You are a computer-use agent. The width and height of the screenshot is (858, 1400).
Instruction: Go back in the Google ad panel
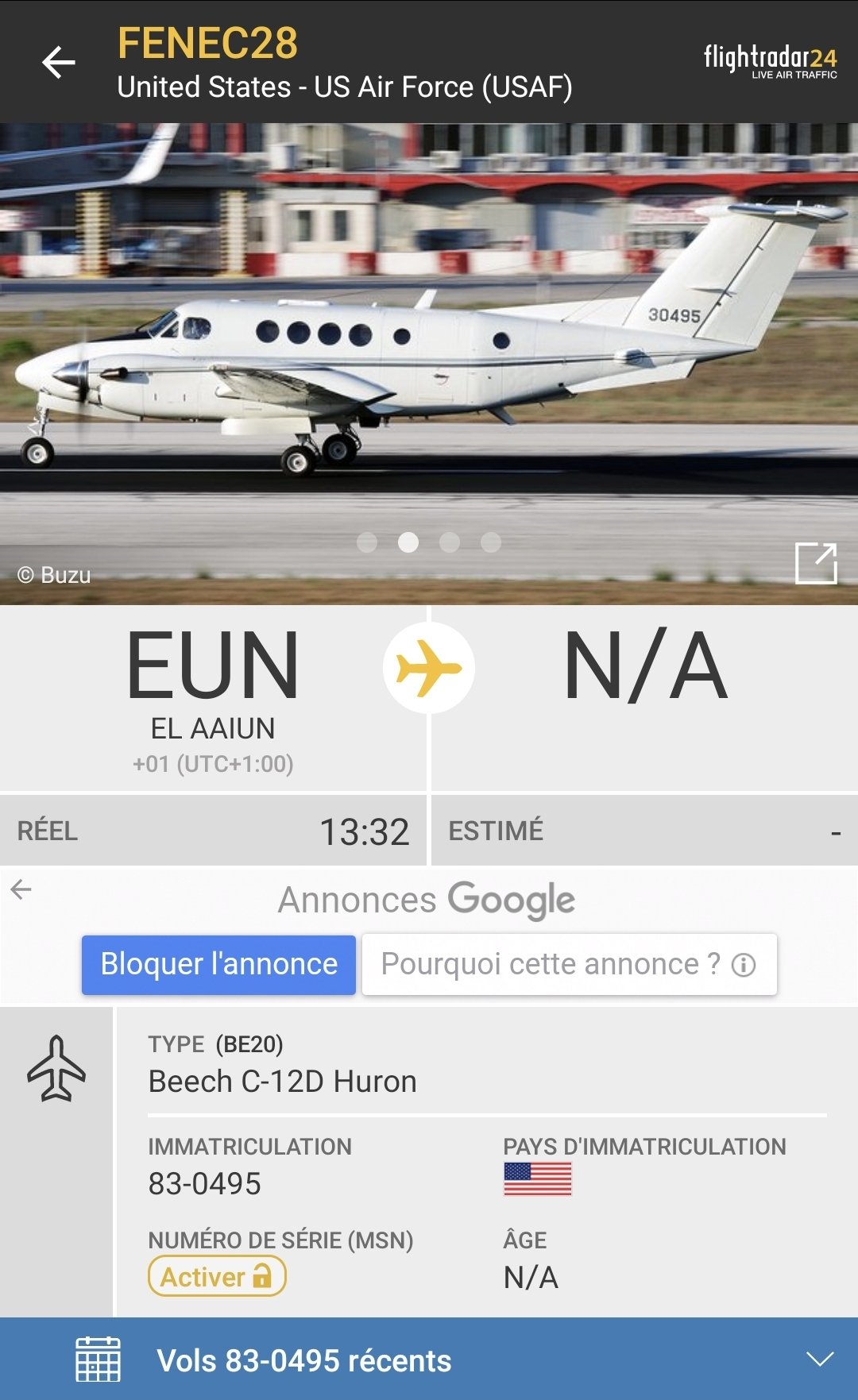pyautogui.click(x=21, y=889)
